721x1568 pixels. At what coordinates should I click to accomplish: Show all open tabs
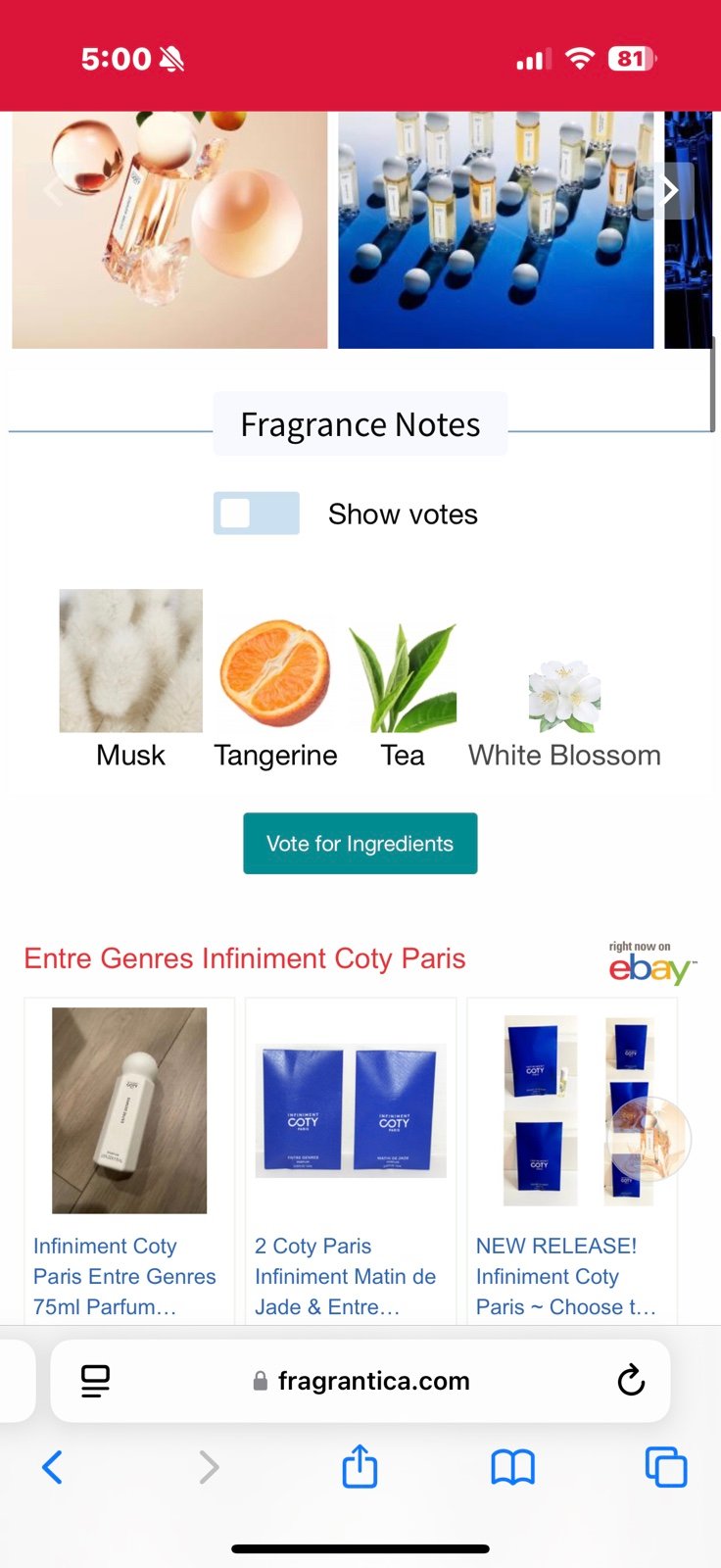point(666,1467)
